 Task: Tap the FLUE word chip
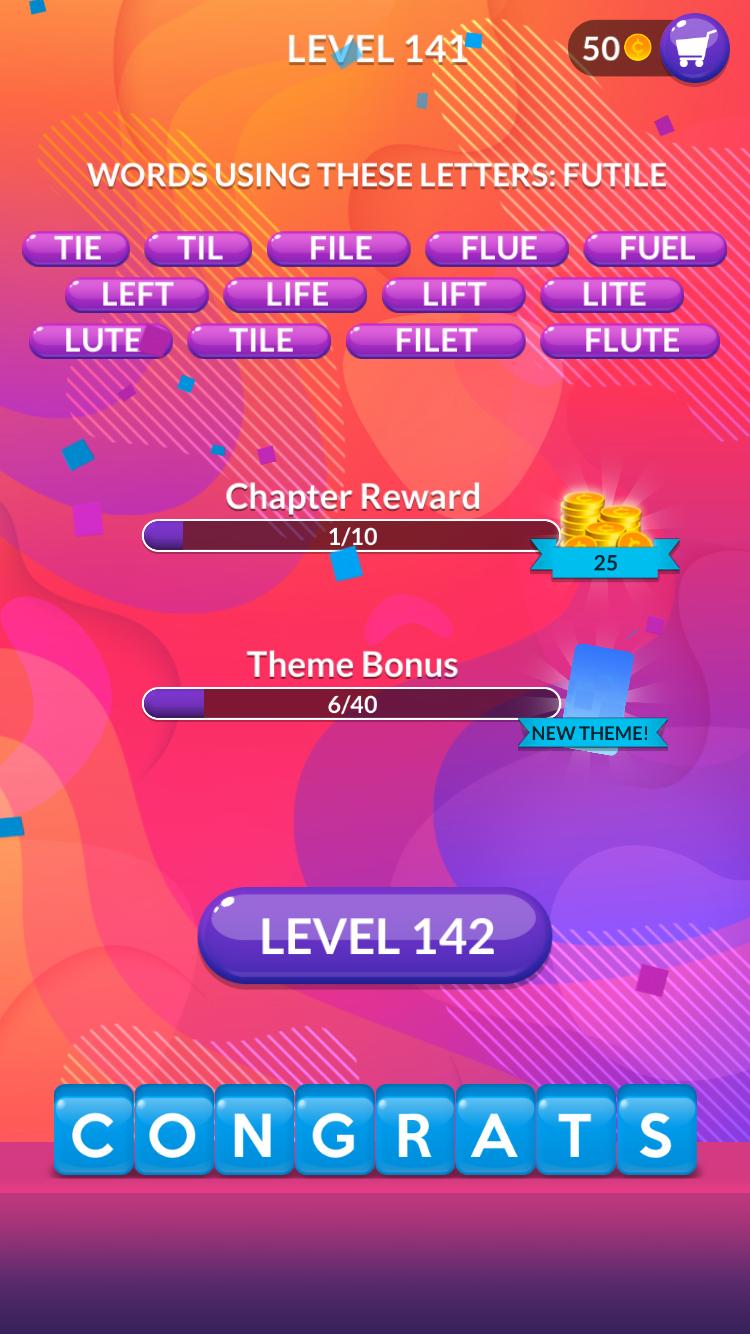pos(497,249)
